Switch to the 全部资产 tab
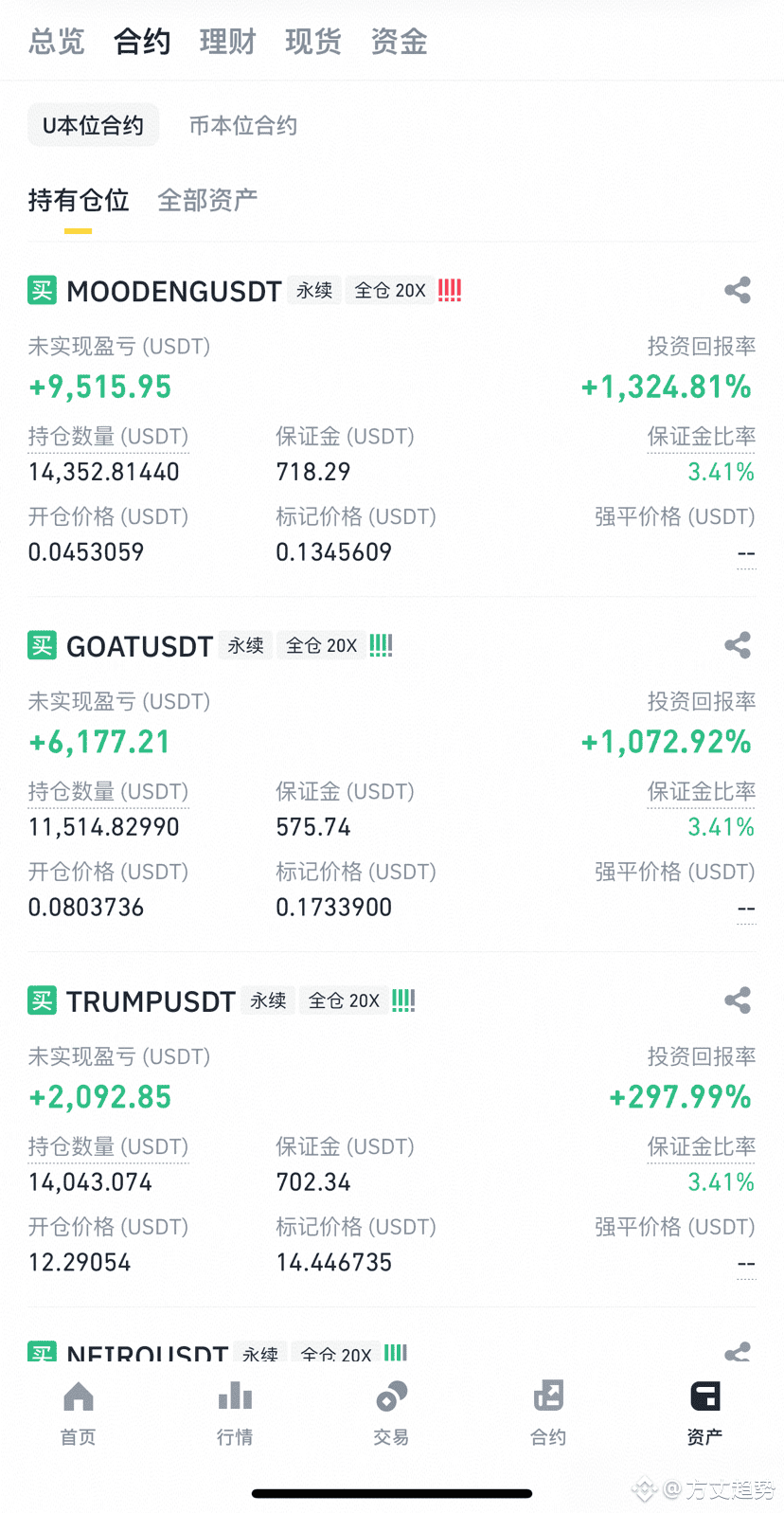This screenshot has height=1513, width=784. pyautogui.click(x=206, y=200)
